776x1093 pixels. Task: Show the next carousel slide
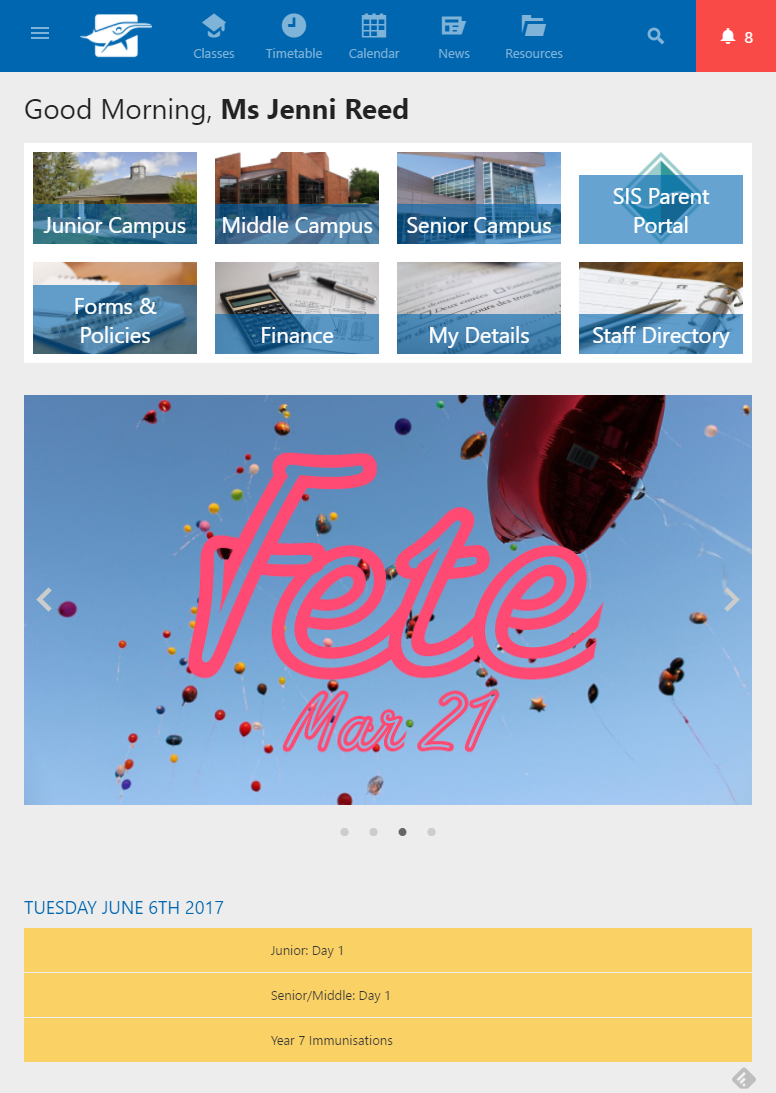click(732, 600)
